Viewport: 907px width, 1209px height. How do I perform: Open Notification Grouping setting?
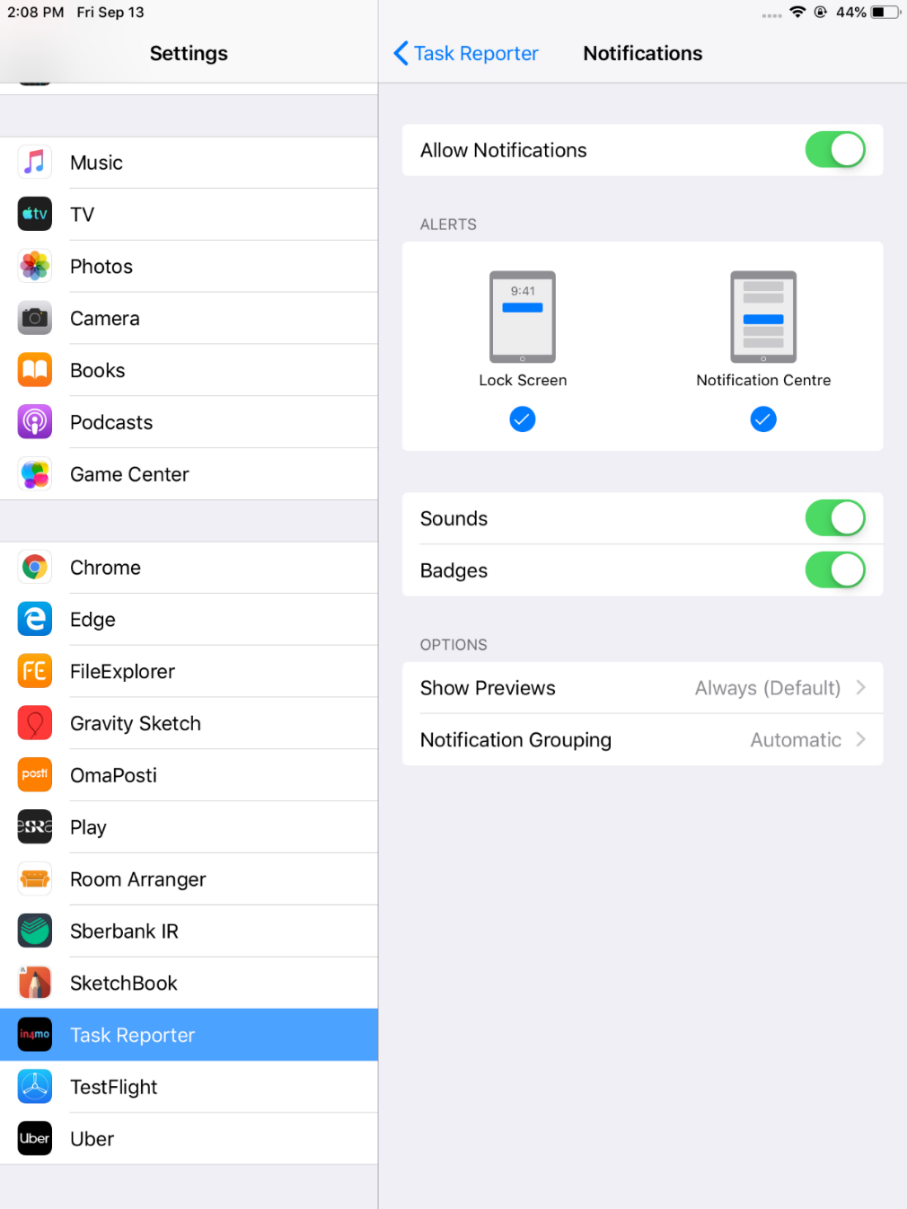tap(642, 740)
